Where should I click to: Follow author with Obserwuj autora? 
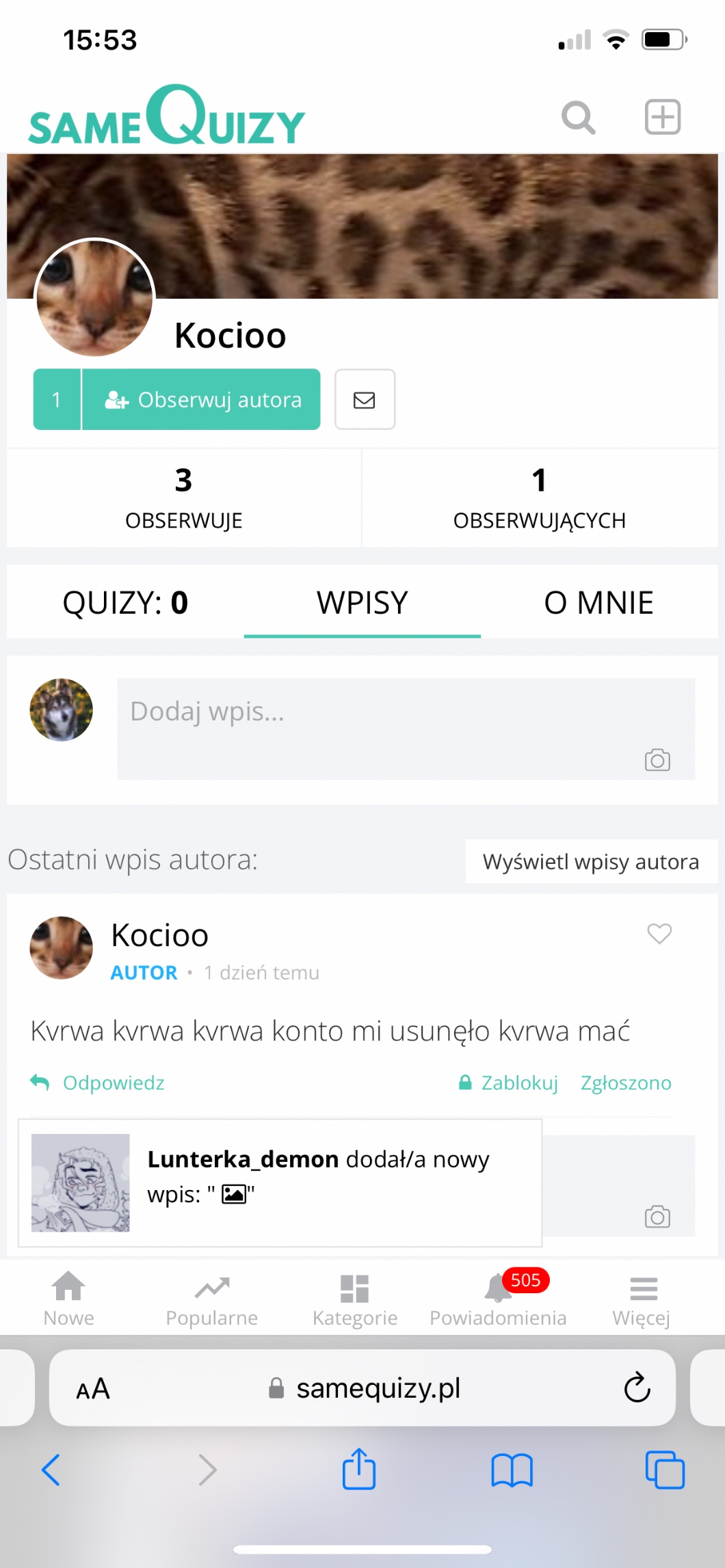tap(201, 400)
